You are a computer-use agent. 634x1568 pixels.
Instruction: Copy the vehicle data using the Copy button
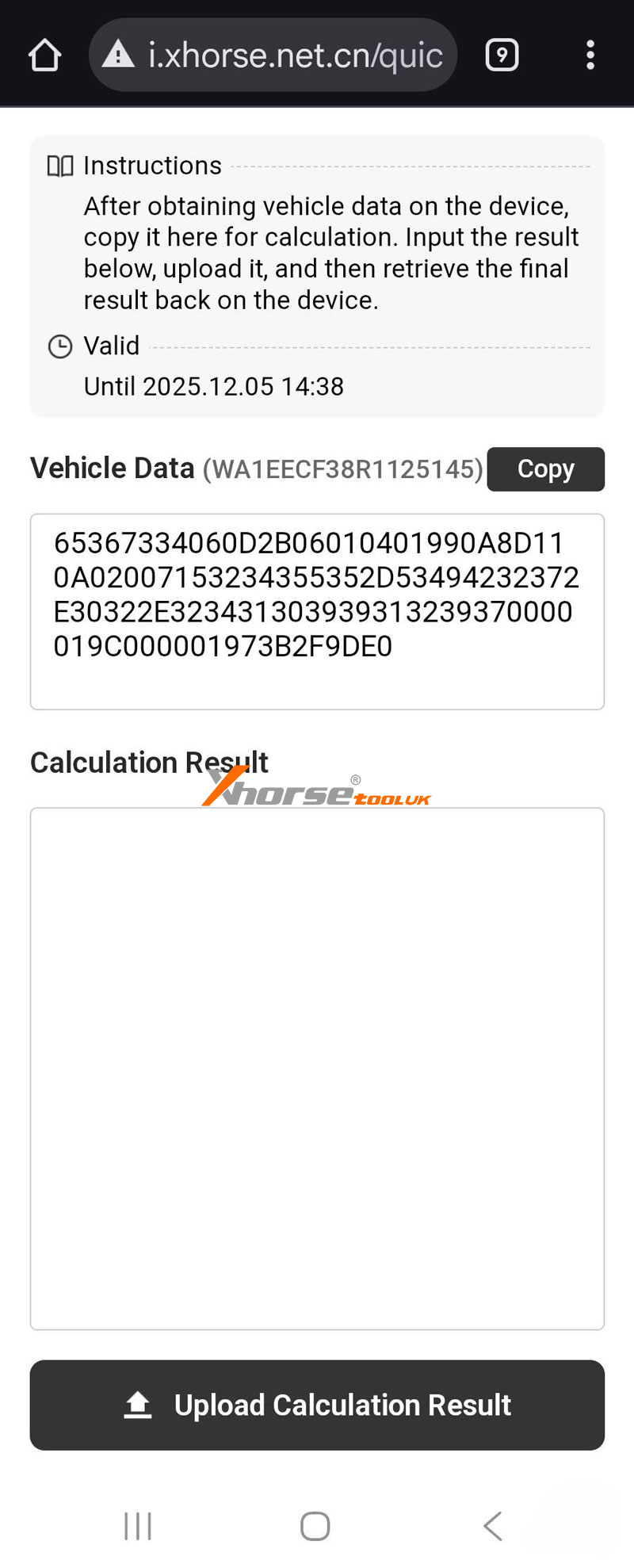[545, 468]
